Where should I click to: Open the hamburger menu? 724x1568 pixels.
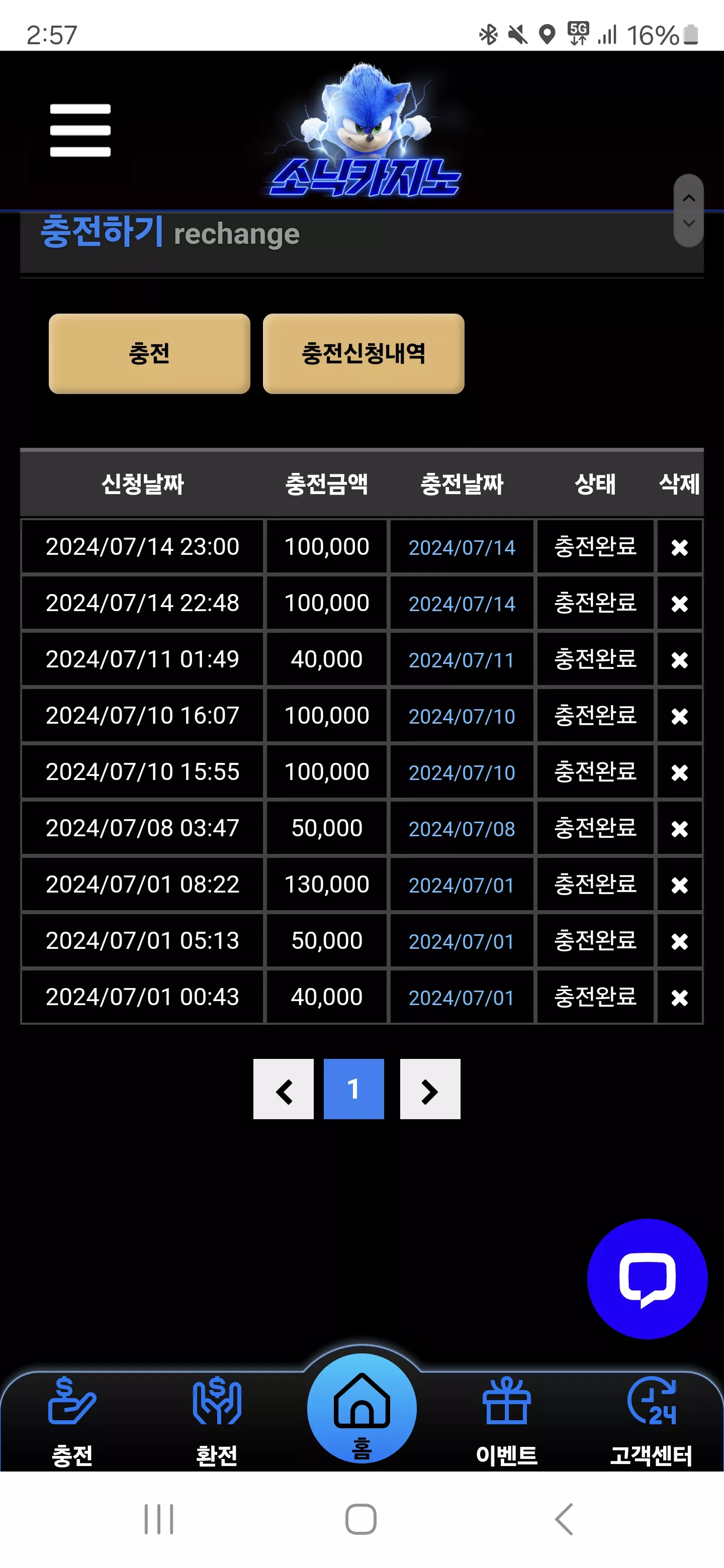(x=80, y=130)
